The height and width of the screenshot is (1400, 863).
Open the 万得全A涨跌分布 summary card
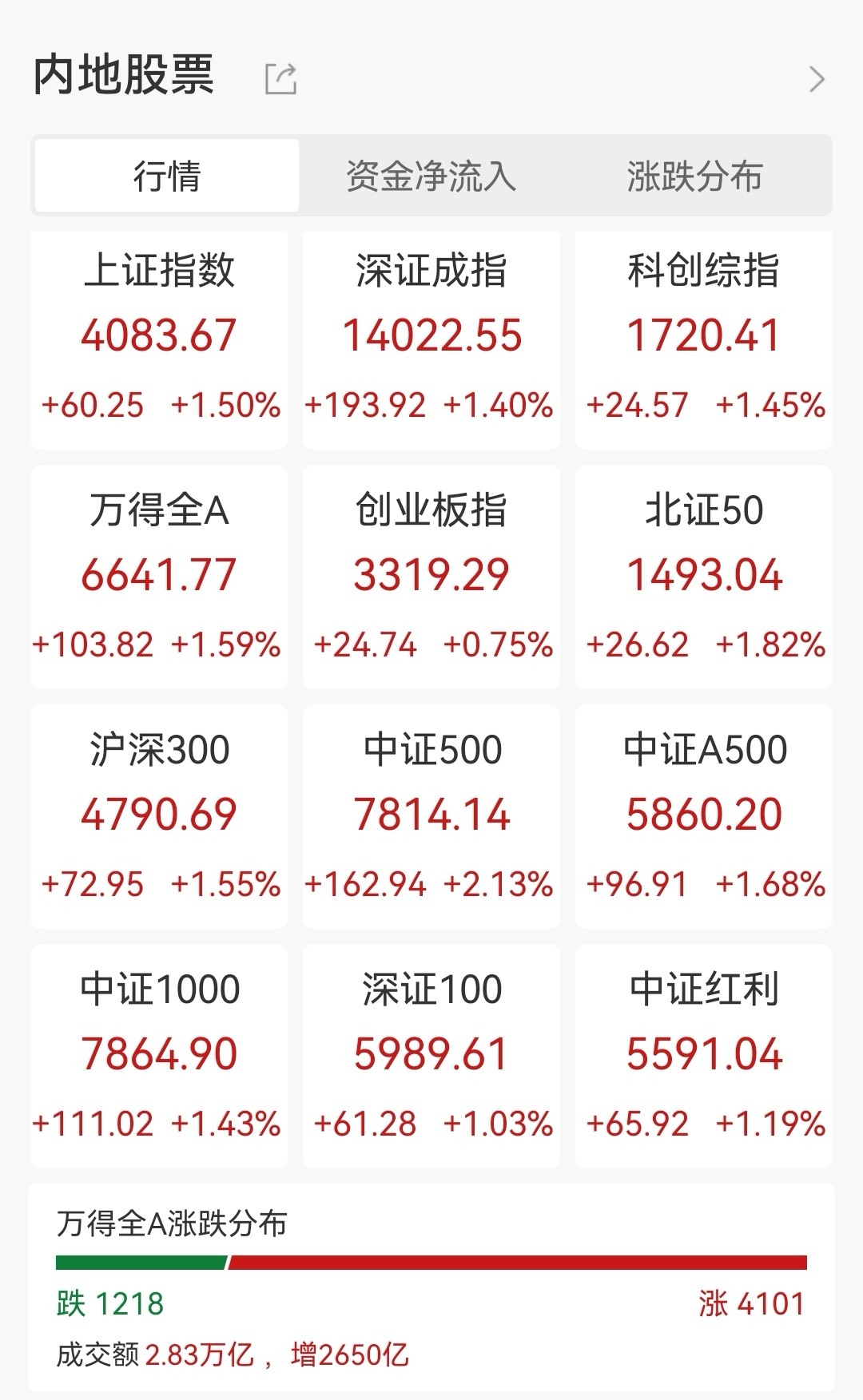[x=431, y=1287]
